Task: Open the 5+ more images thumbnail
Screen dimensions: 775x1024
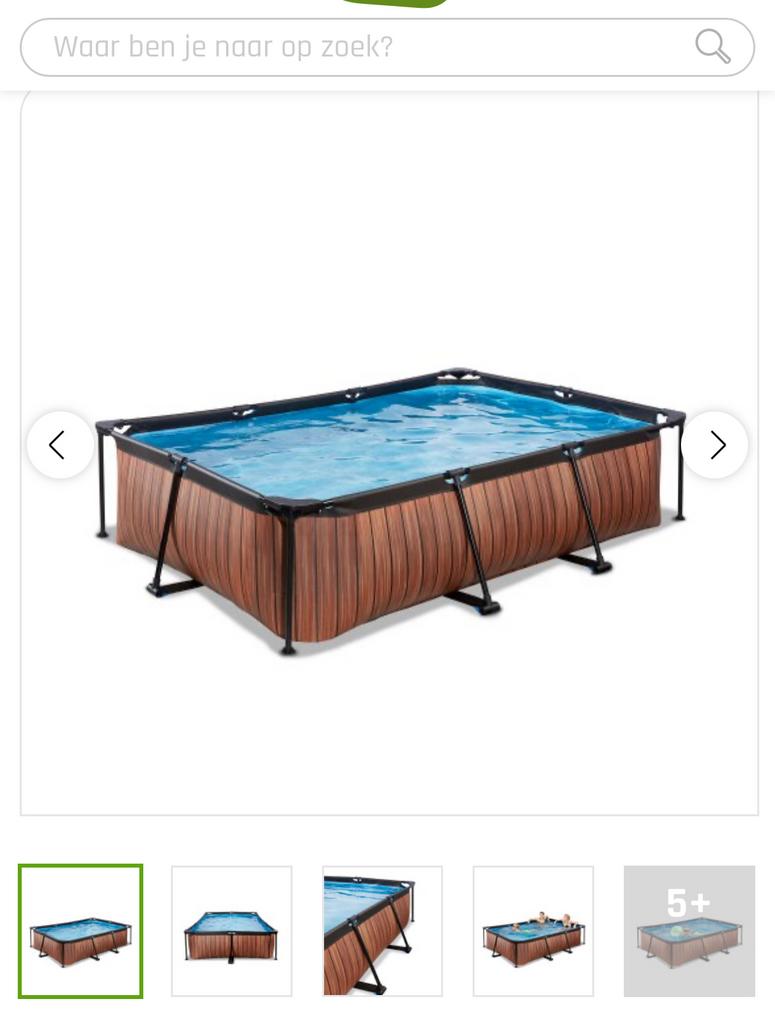Action: pos(689,931)
